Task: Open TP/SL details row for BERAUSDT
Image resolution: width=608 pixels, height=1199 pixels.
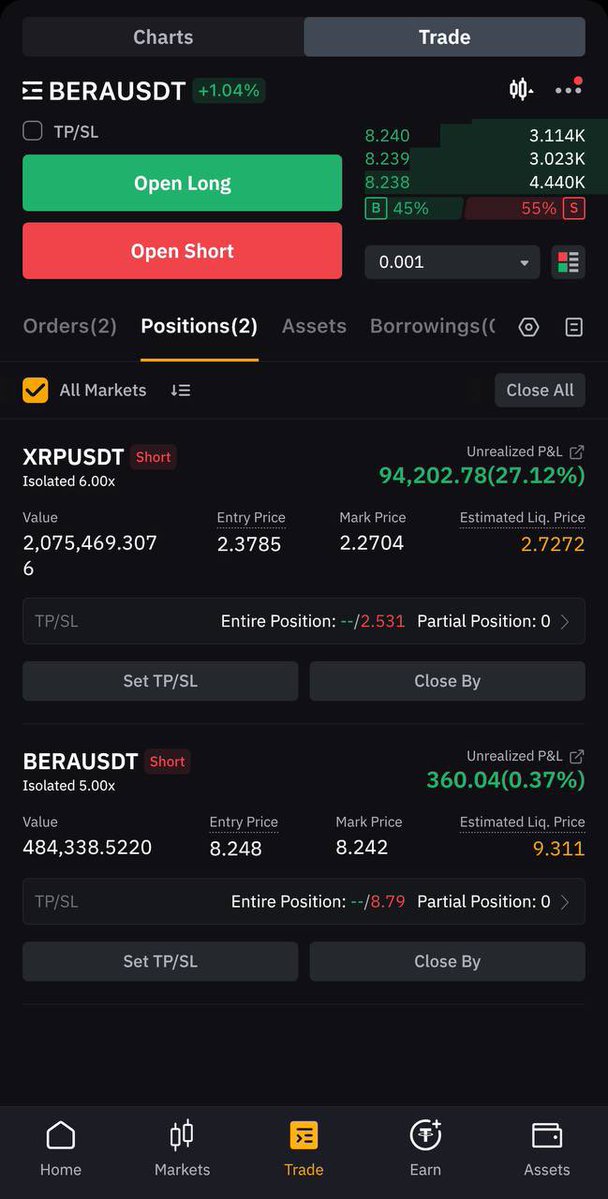Action: point(304,902)
